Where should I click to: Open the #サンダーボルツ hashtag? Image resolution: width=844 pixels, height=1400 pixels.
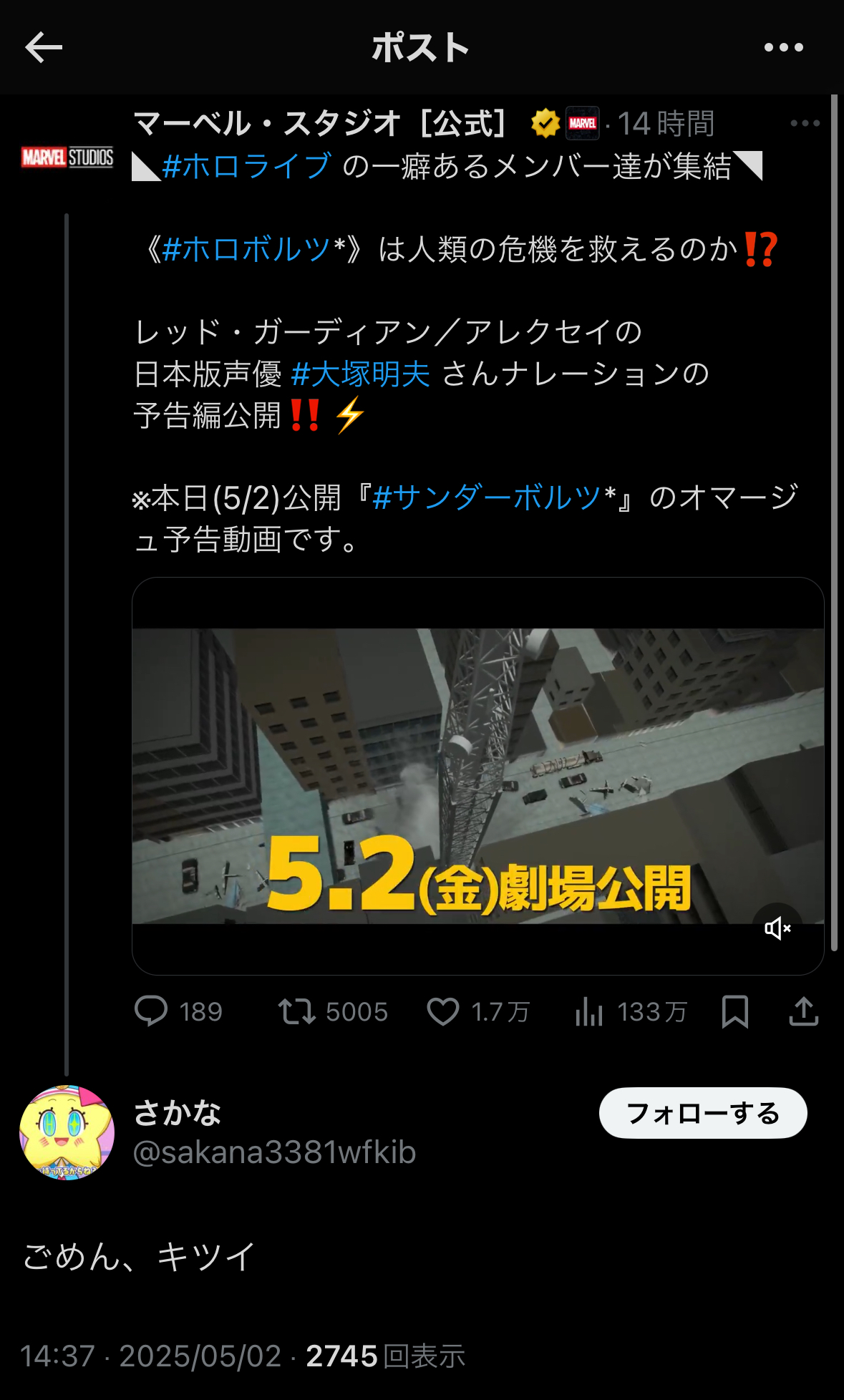[487, 497]
